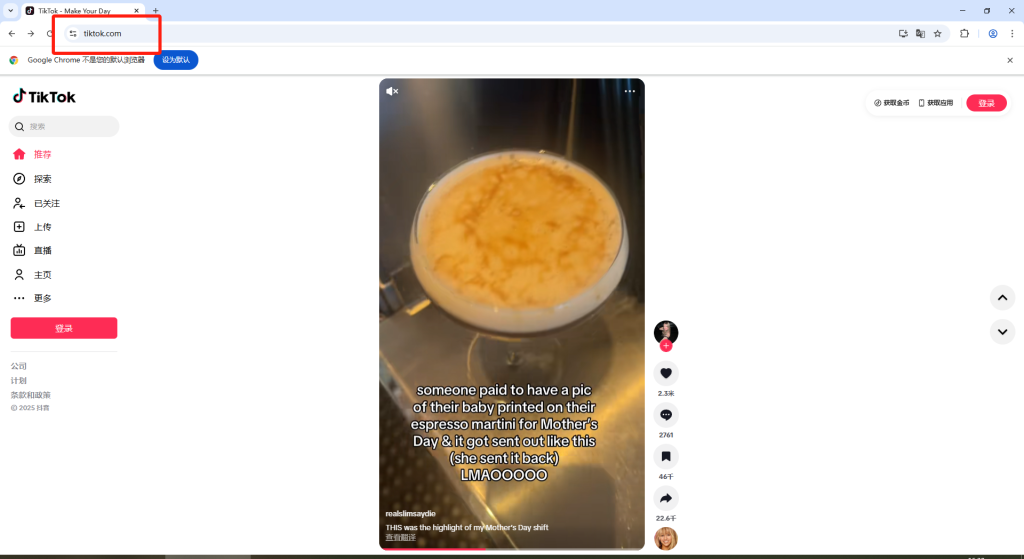
Task: Open the 主页 profile page
Action: [42, 275]
